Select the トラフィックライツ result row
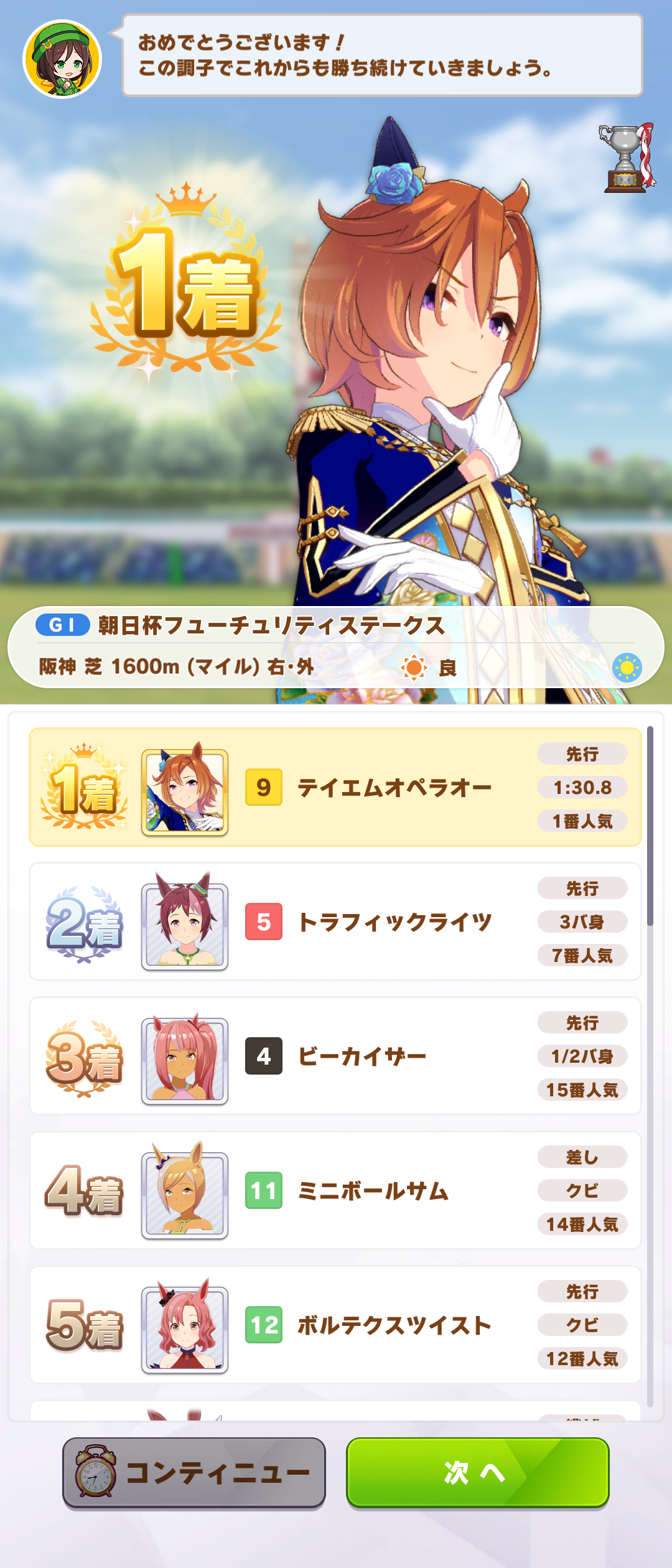672x1568 pixels. click(x=335, y=922)
